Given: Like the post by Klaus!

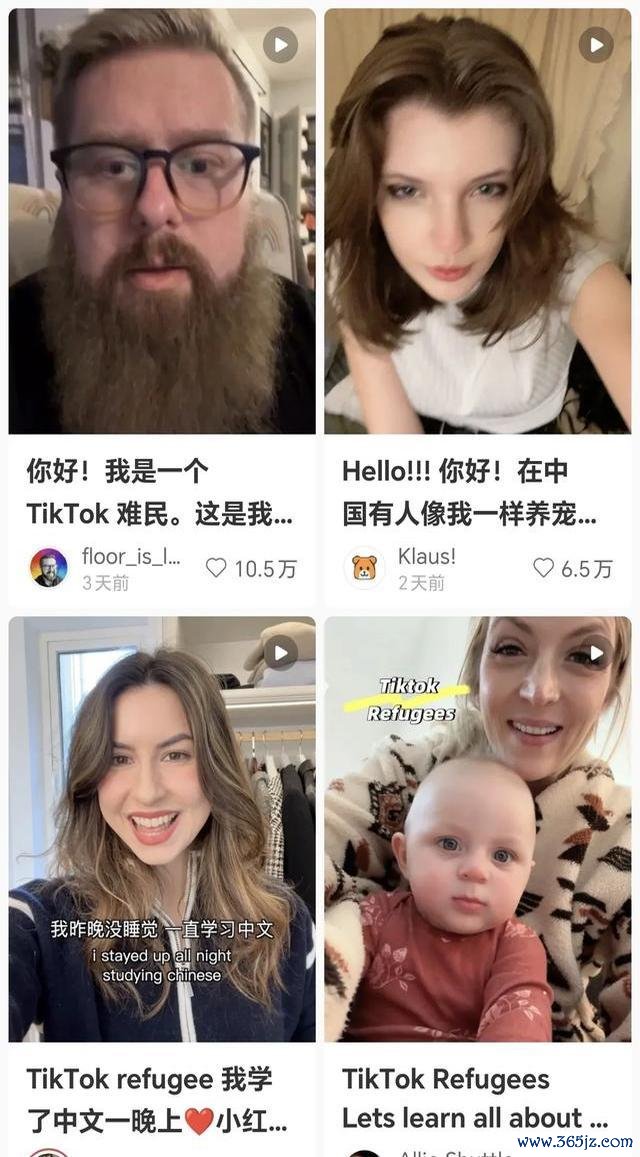Looking at the screenshot, I should tap(543, 568).
